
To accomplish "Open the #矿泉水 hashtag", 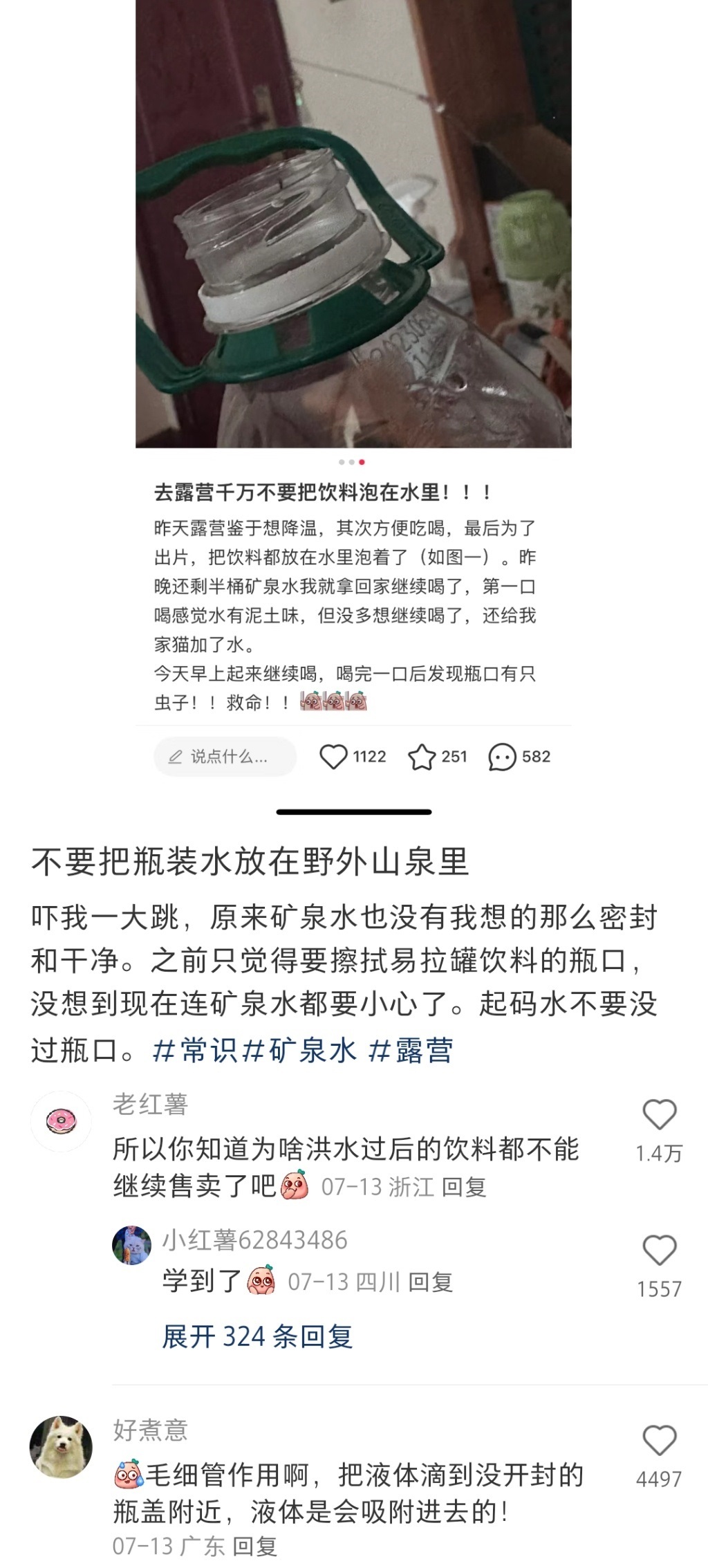I will (301, 1050).
